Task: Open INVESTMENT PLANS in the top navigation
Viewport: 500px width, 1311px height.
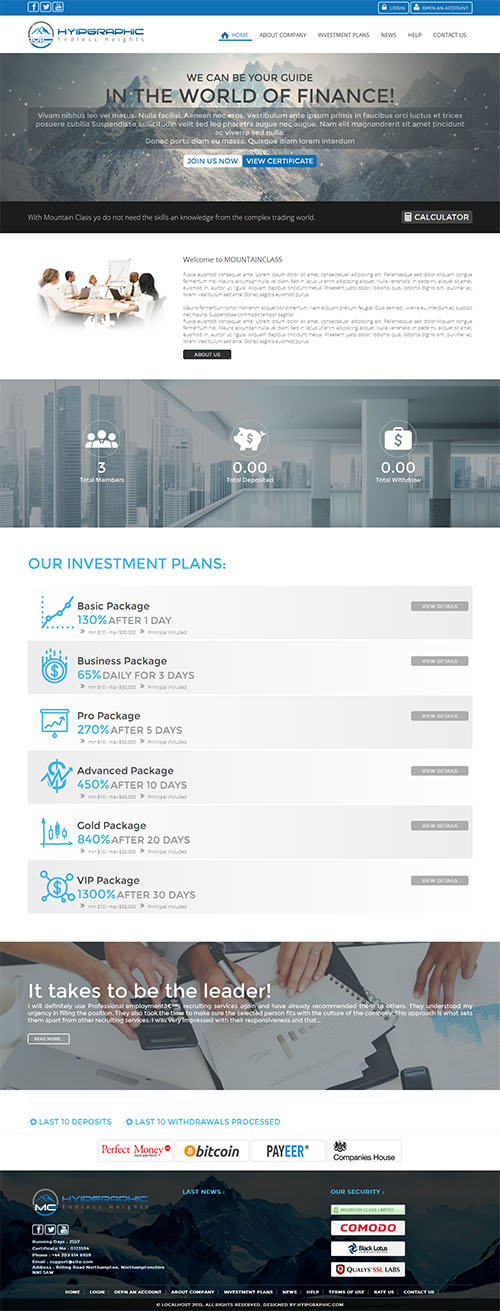Action: 343,35
